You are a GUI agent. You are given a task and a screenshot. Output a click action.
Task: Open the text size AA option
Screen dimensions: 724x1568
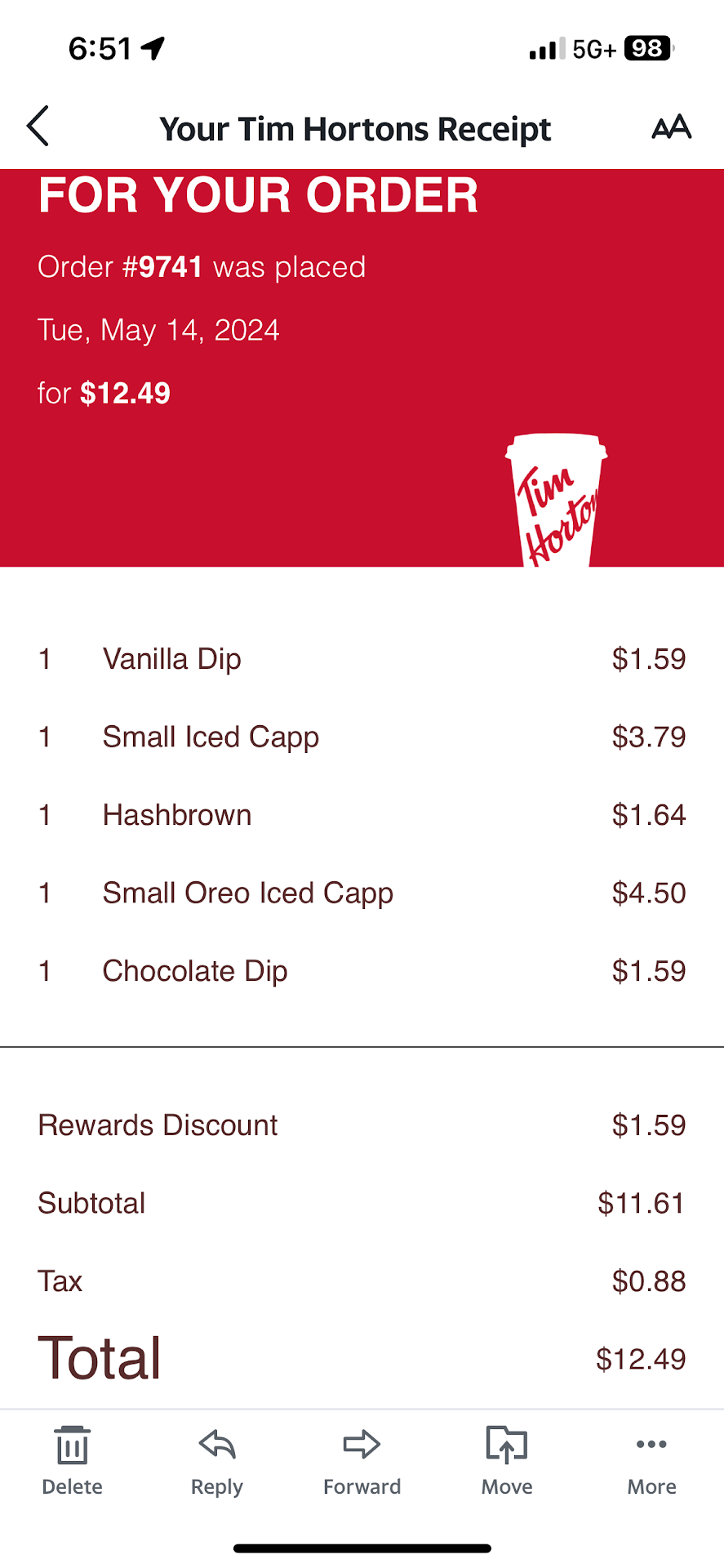[x=671, y=127]
